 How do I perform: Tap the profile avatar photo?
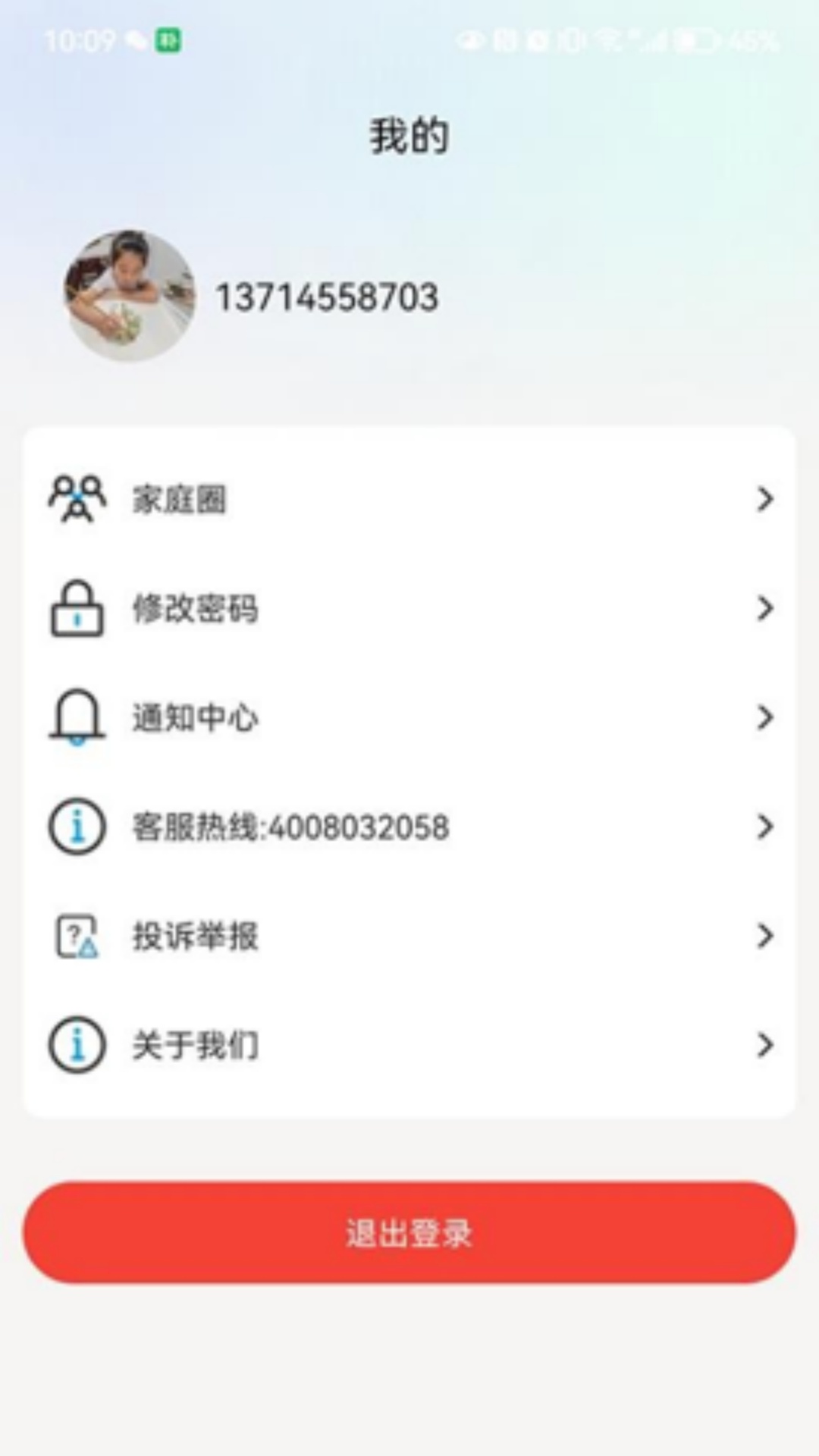click(x=130, y=296)
